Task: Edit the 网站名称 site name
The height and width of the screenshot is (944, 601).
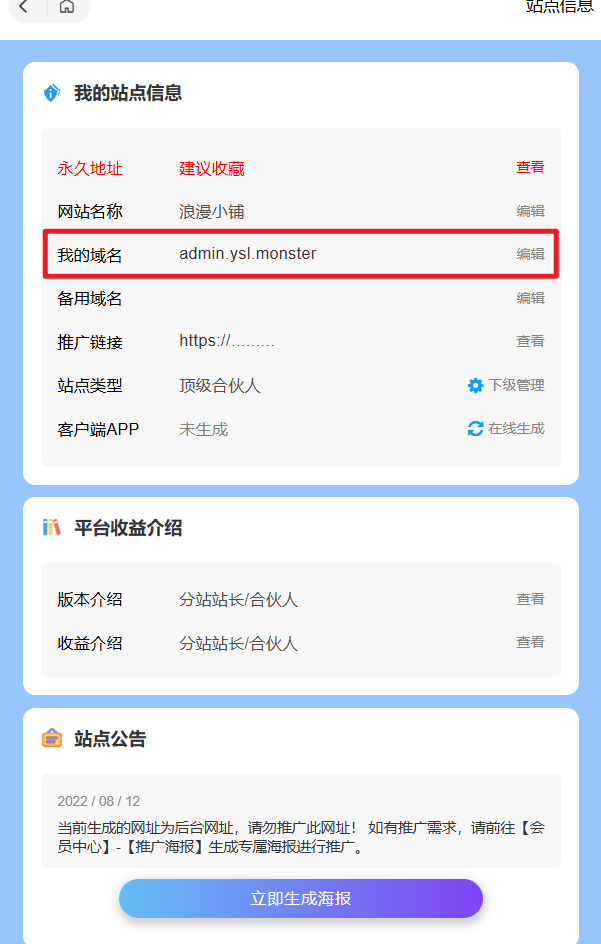Action: click(530, 211)
